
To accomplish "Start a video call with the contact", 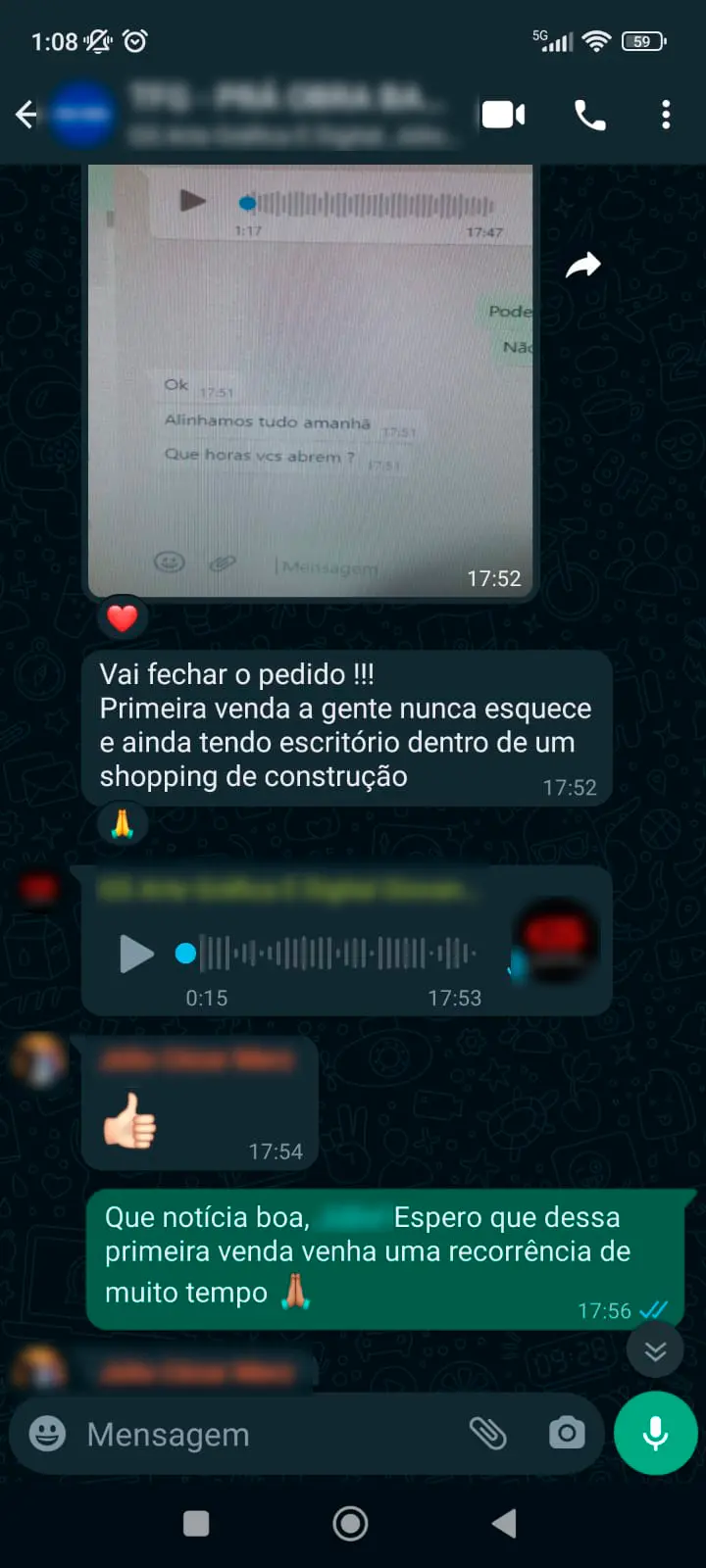I will [x=502, y=114].
